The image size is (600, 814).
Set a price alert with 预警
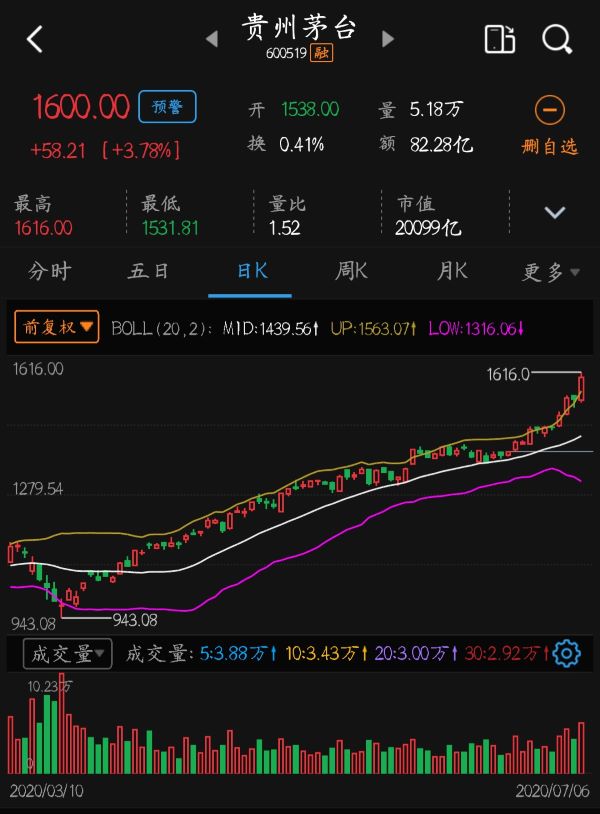pyautogui.click(x=167, y=106)
